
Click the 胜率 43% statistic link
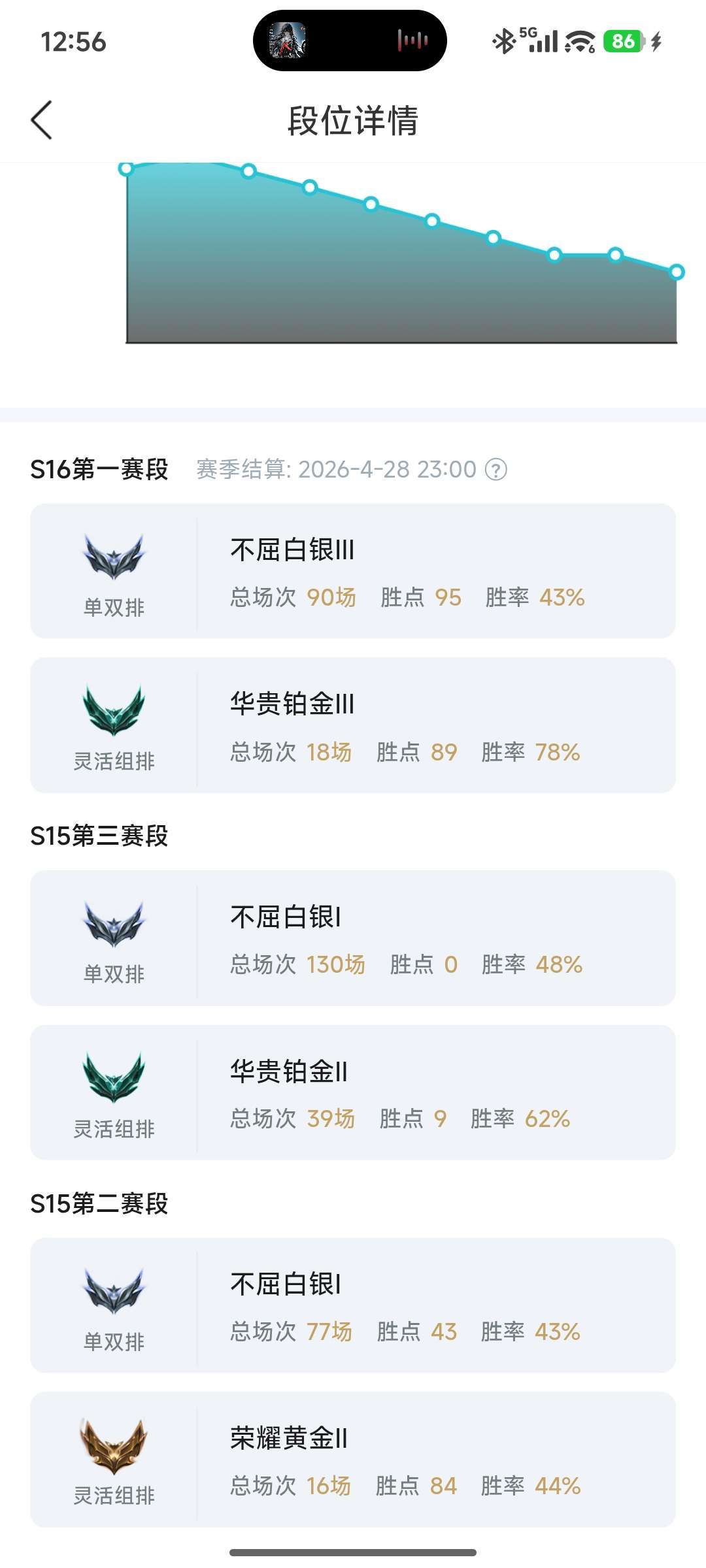click(x=535, y=596)
